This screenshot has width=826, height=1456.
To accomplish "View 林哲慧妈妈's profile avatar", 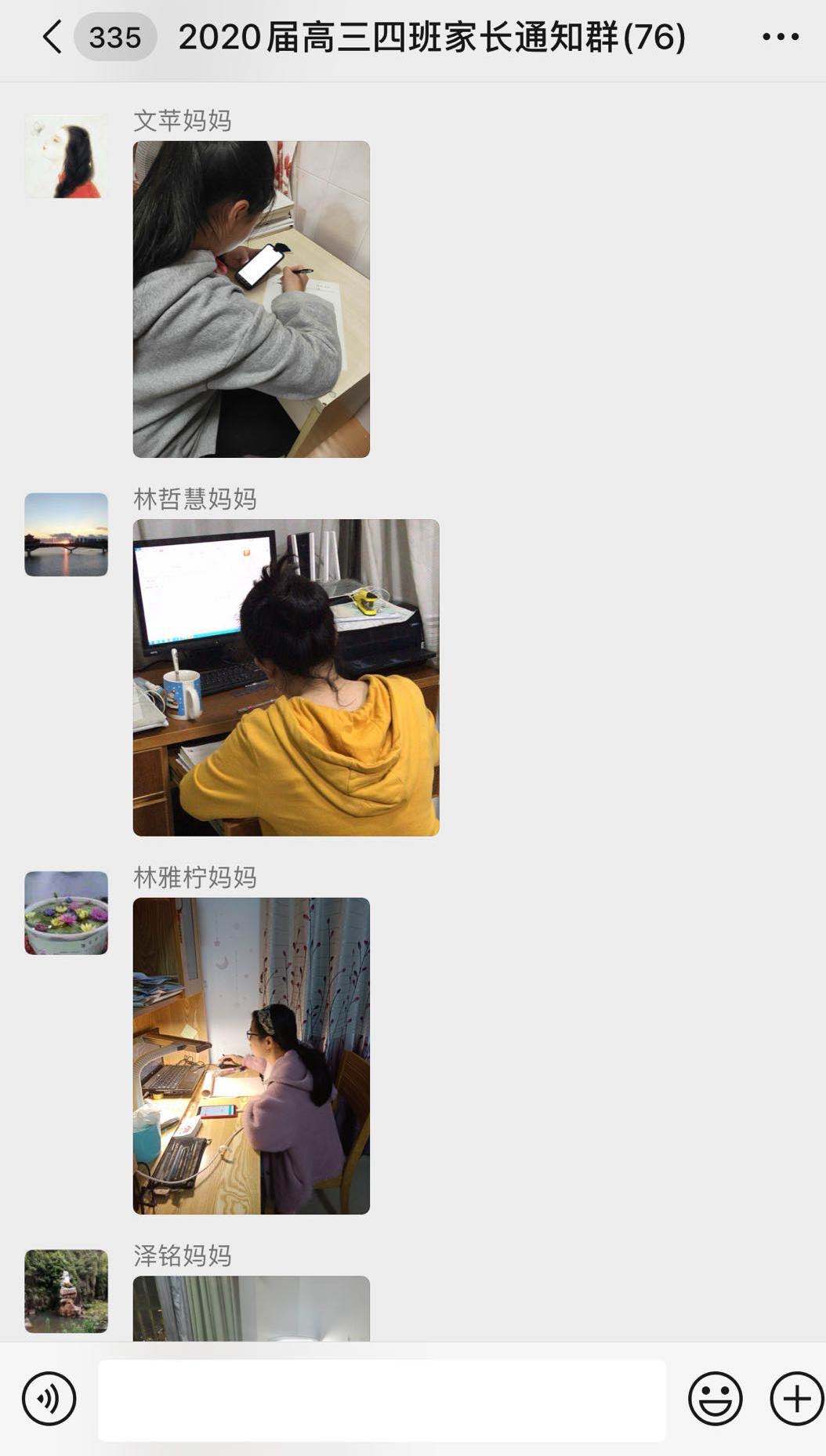I will point(66,534).
